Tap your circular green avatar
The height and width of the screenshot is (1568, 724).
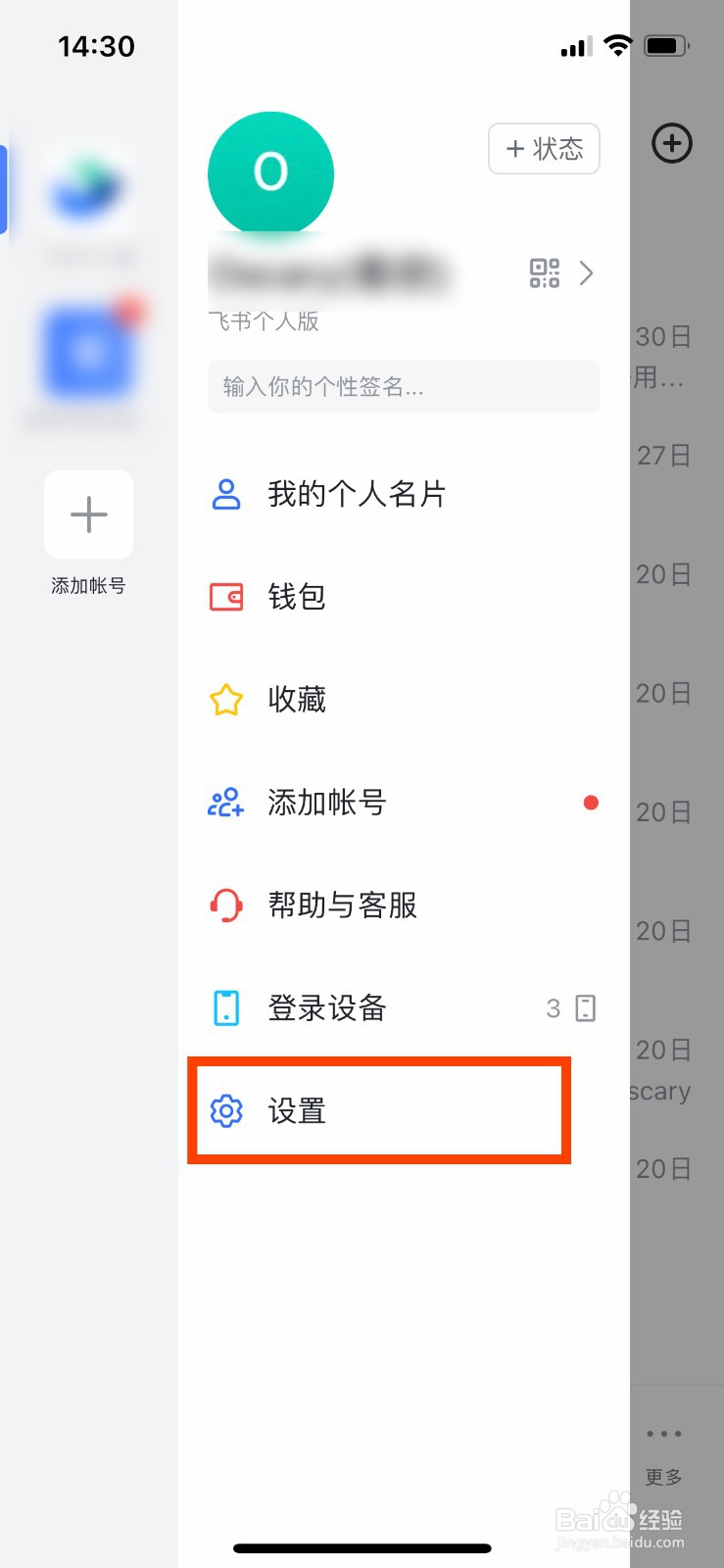pos(271,173)
